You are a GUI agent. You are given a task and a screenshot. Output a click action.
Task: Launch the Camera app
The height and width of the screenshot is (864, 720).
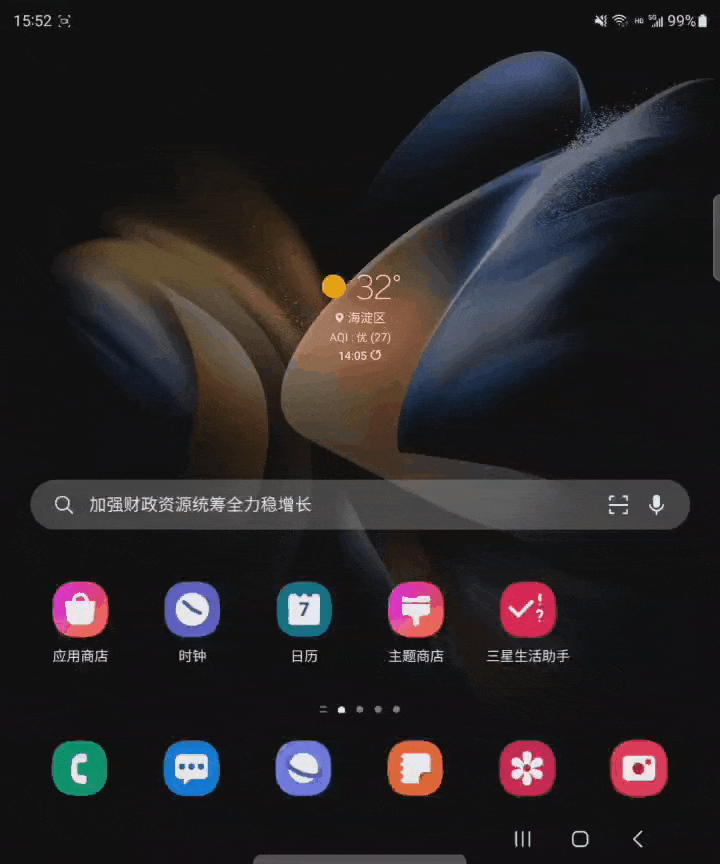(x=639, y=768)
